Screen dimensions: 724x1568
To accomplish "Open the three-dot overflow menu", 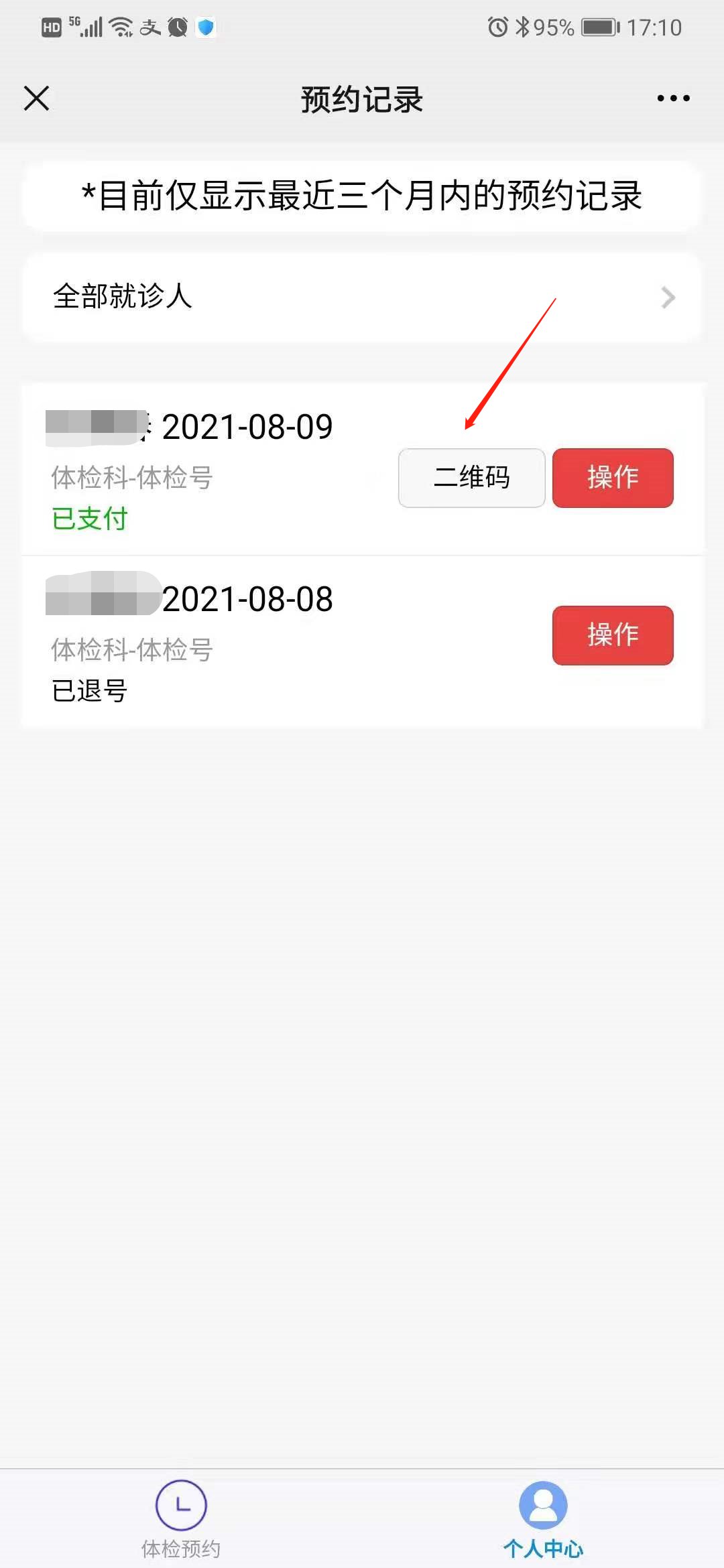I will (x=673, y=99).
